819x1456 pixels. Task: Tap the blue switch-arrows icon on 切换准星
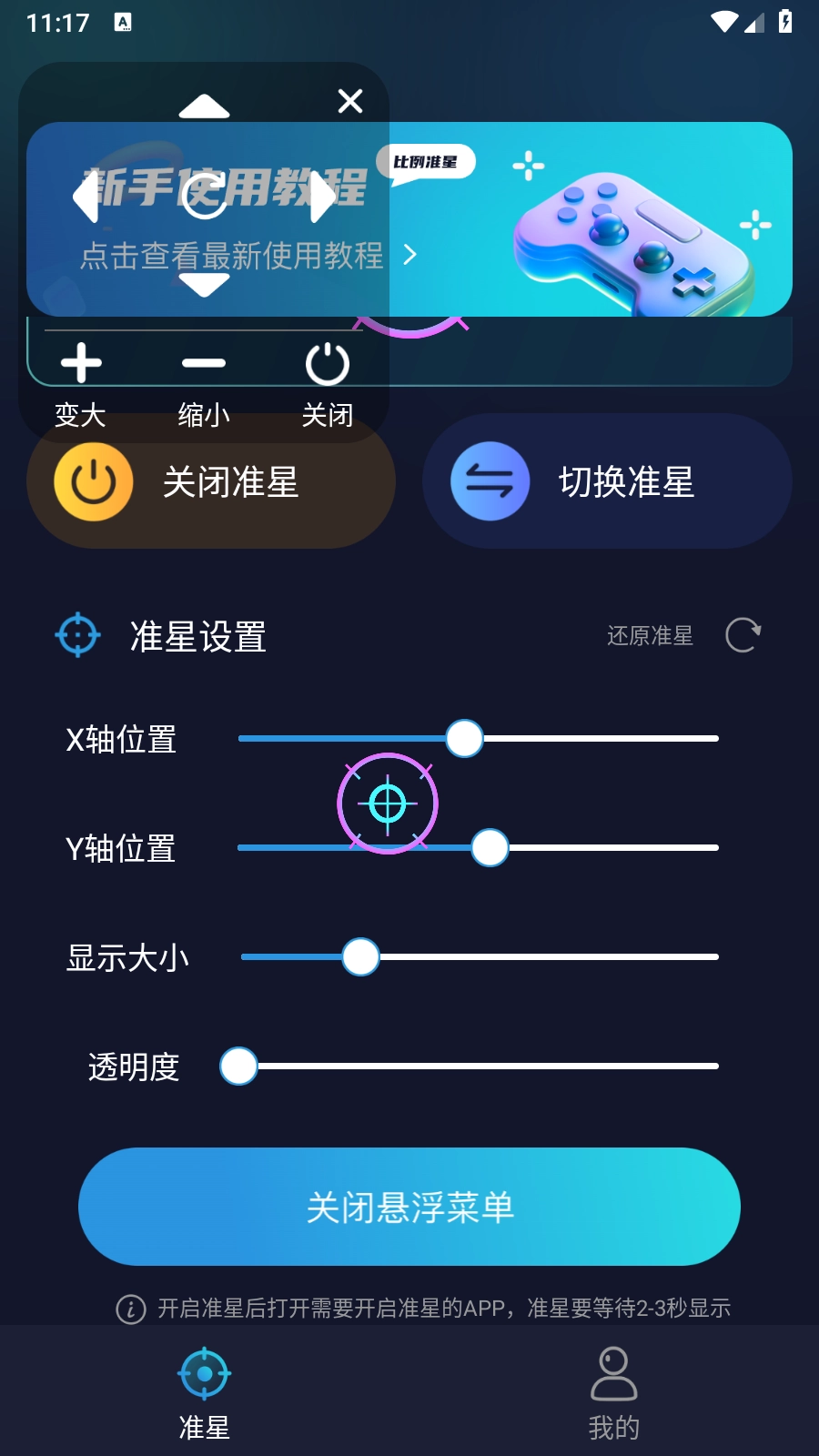488,481
